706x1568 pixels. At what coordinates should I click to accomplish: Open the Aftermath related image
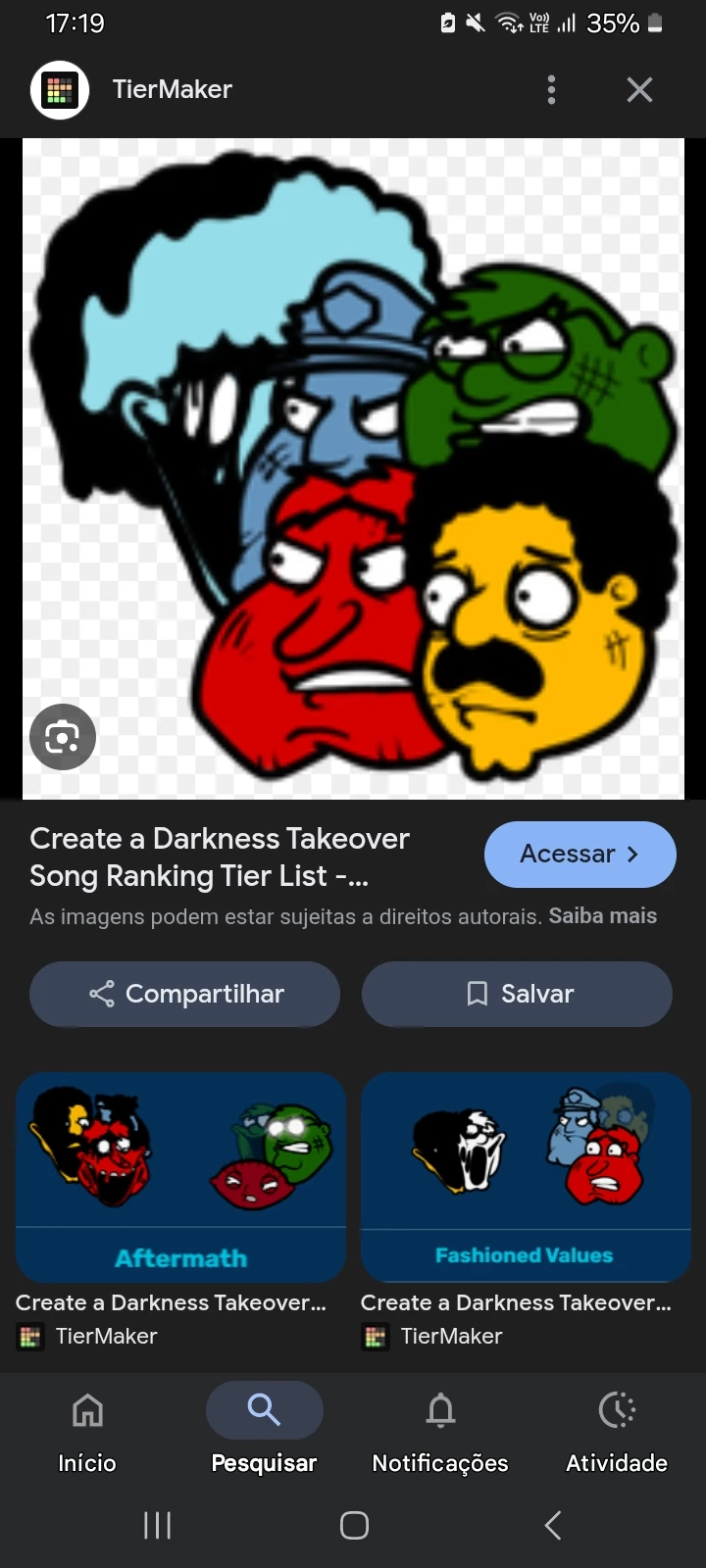pos(180,1178)
